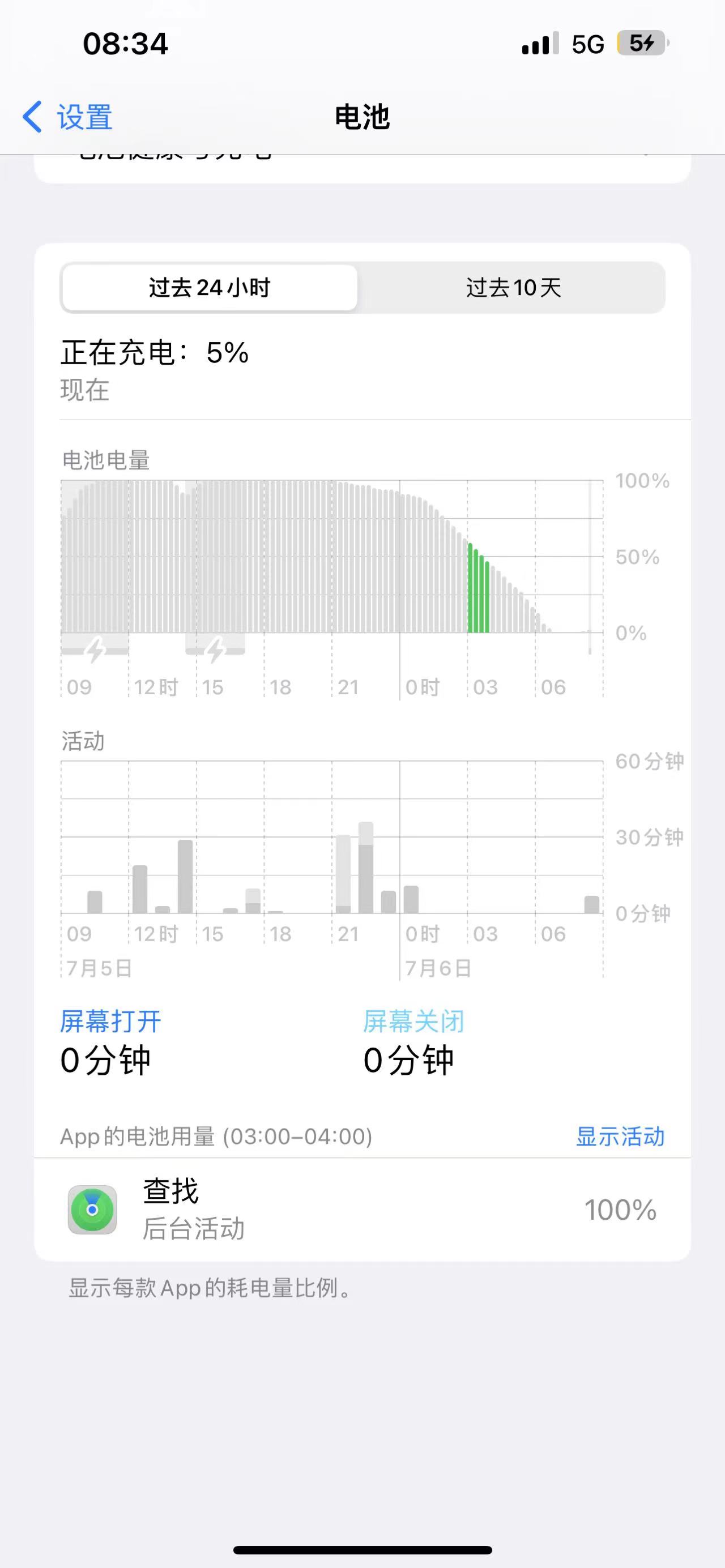Tap 显示活动 link
The height and width of the screenshot is (1568, 725).
620,1137
